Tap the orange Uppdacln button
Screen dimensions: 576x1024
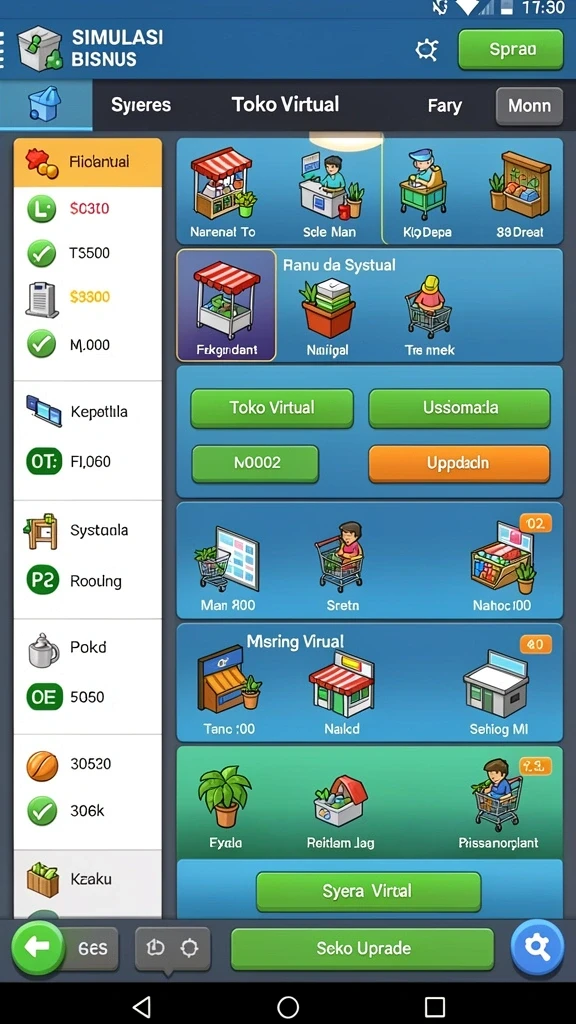(x=459, y=464)
